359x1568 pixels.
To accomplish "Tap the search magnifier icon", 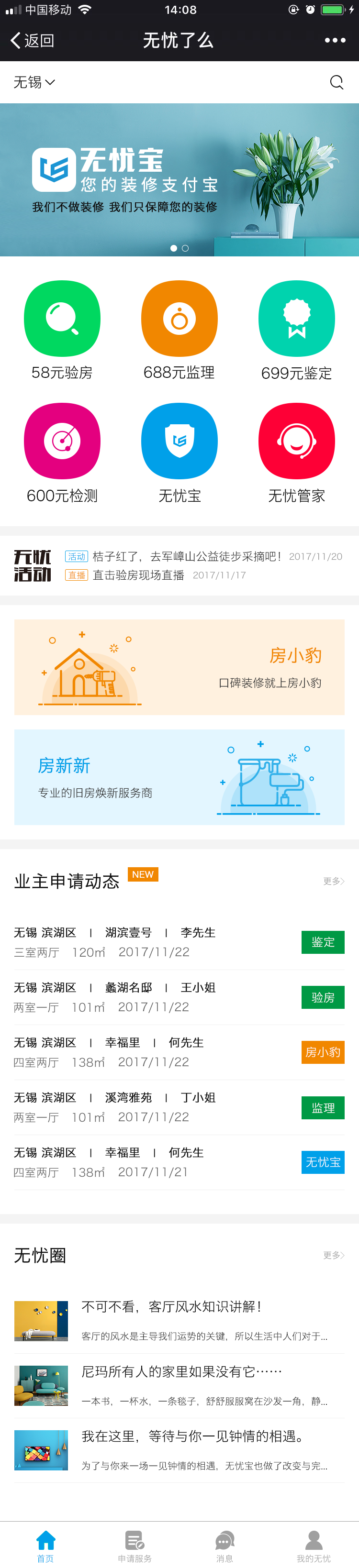I will [337, 82].
